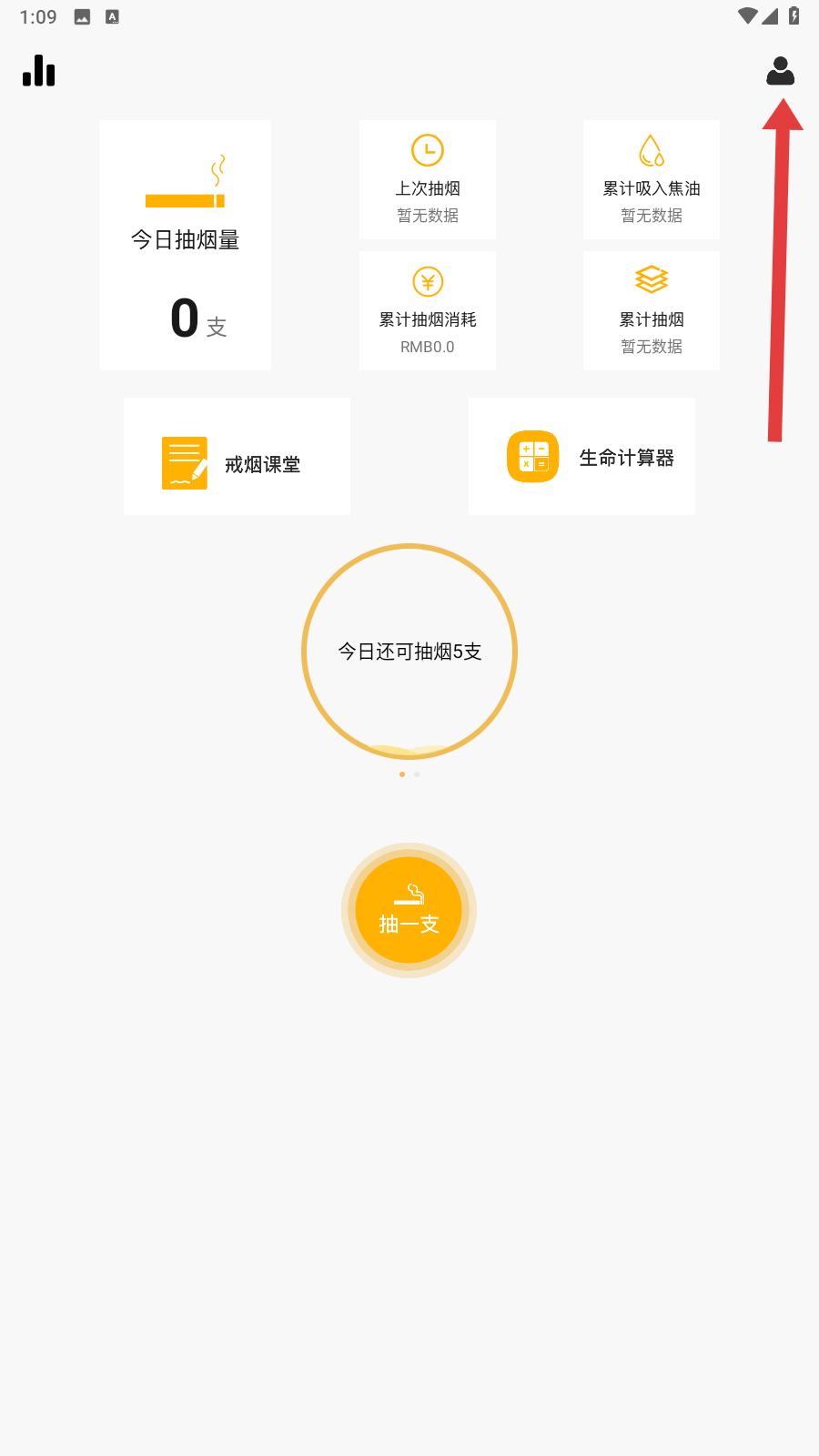
Task: Tap the 上次抽烟 tile
Action: click(x=428, y=179)
